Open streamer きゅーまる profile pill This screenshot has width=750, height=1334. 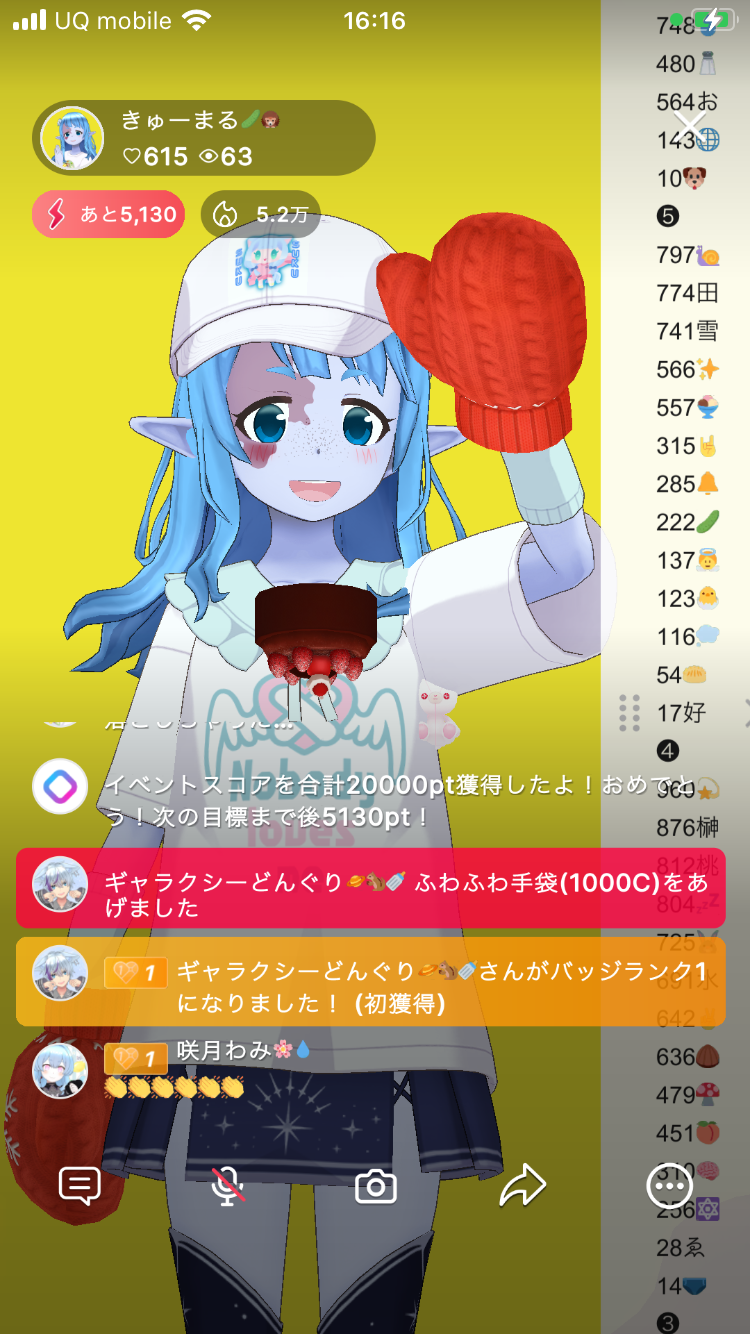(x=203, y=138)
